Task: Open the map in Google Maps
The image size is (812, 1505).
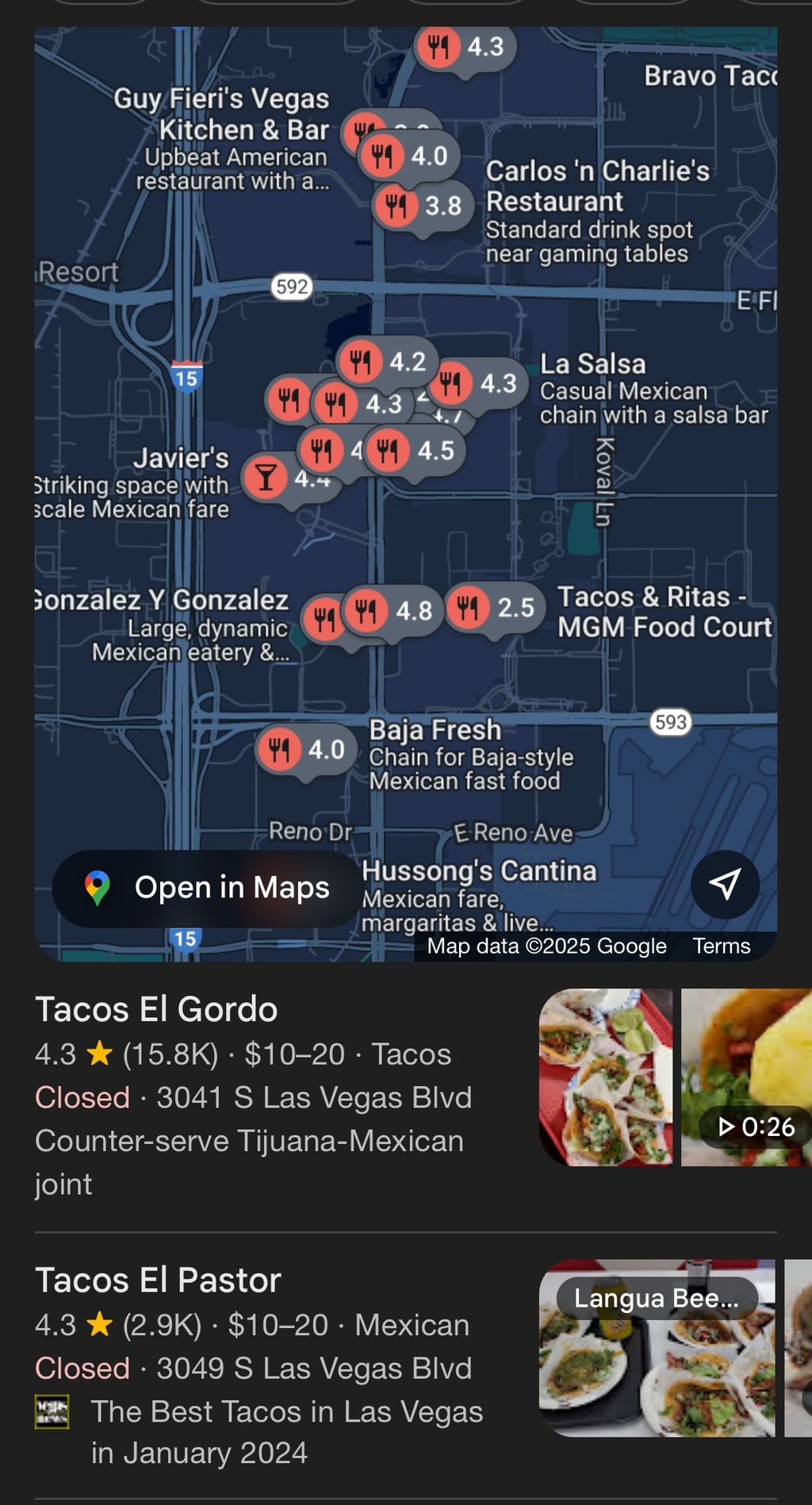Action: click(x=207, y=888)
